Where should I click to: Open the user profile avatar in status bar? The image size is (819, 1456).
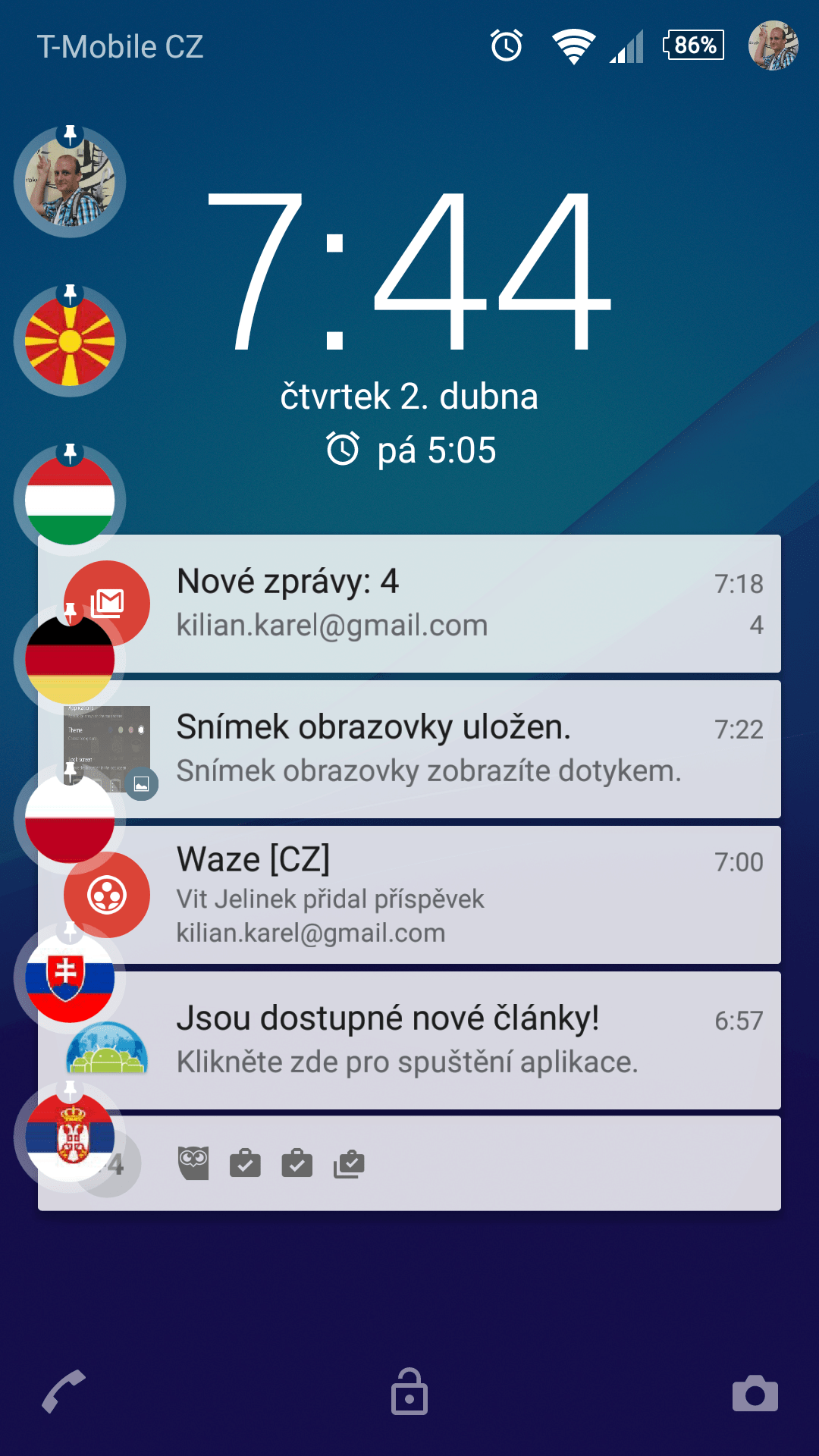coord(773,45)
